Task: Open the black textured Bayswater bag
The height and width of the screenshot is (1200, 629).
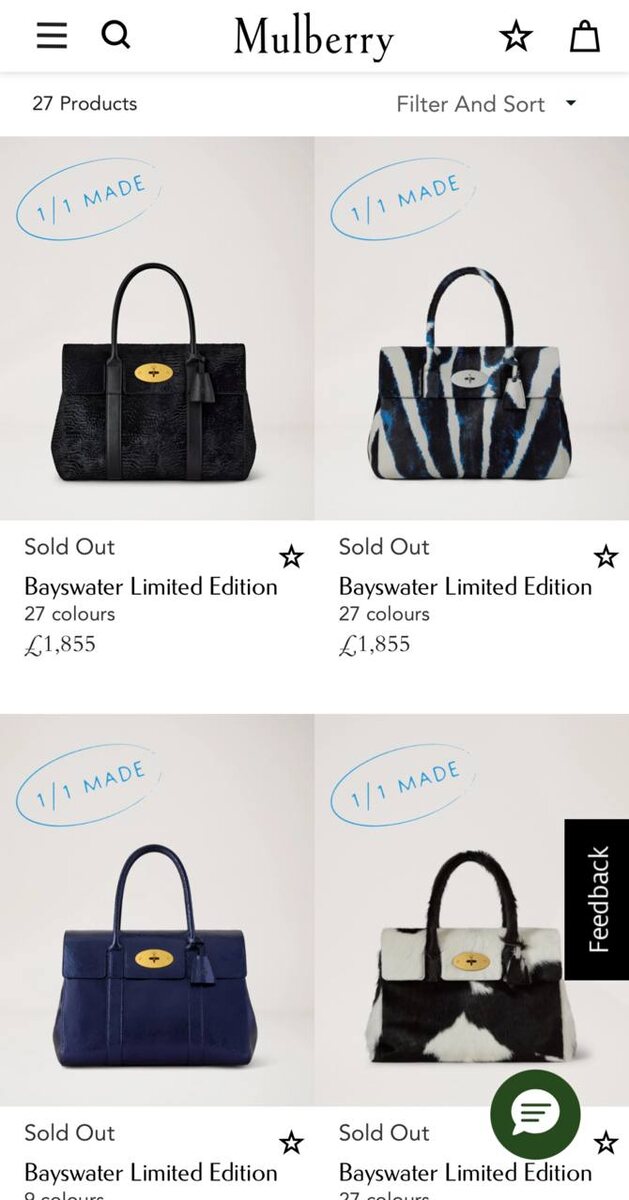Action: (157, 328)
